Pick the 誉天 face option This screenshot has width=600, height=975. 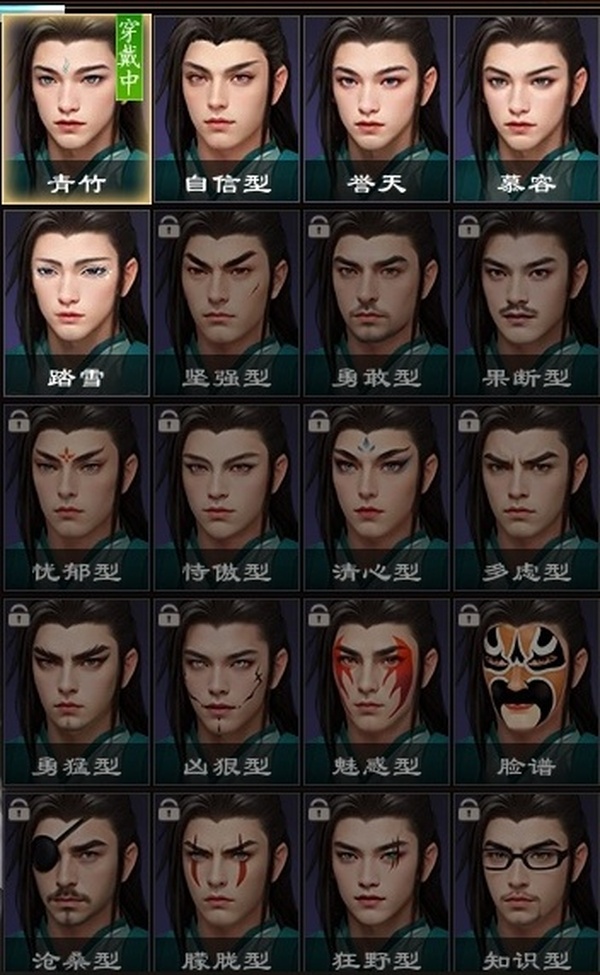click(376, 105)
